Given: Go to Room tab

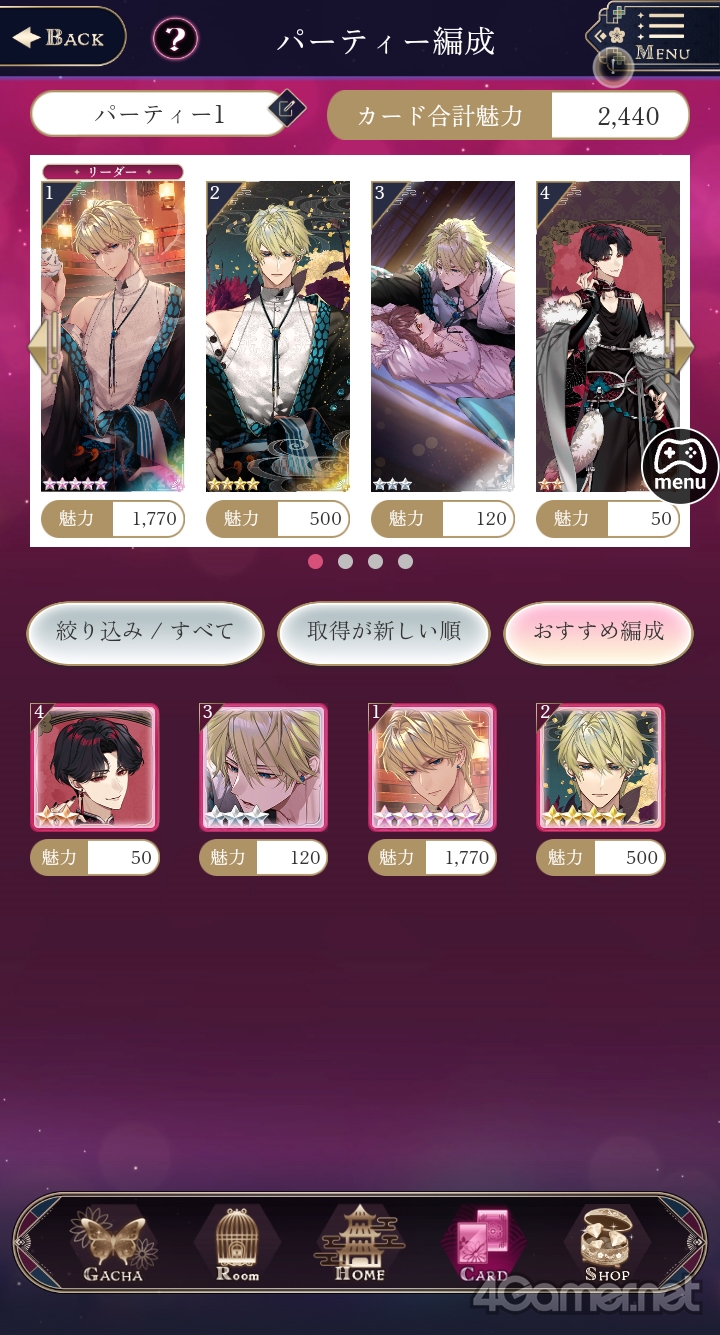Looking at the screenshot, I should [238, 1246].
